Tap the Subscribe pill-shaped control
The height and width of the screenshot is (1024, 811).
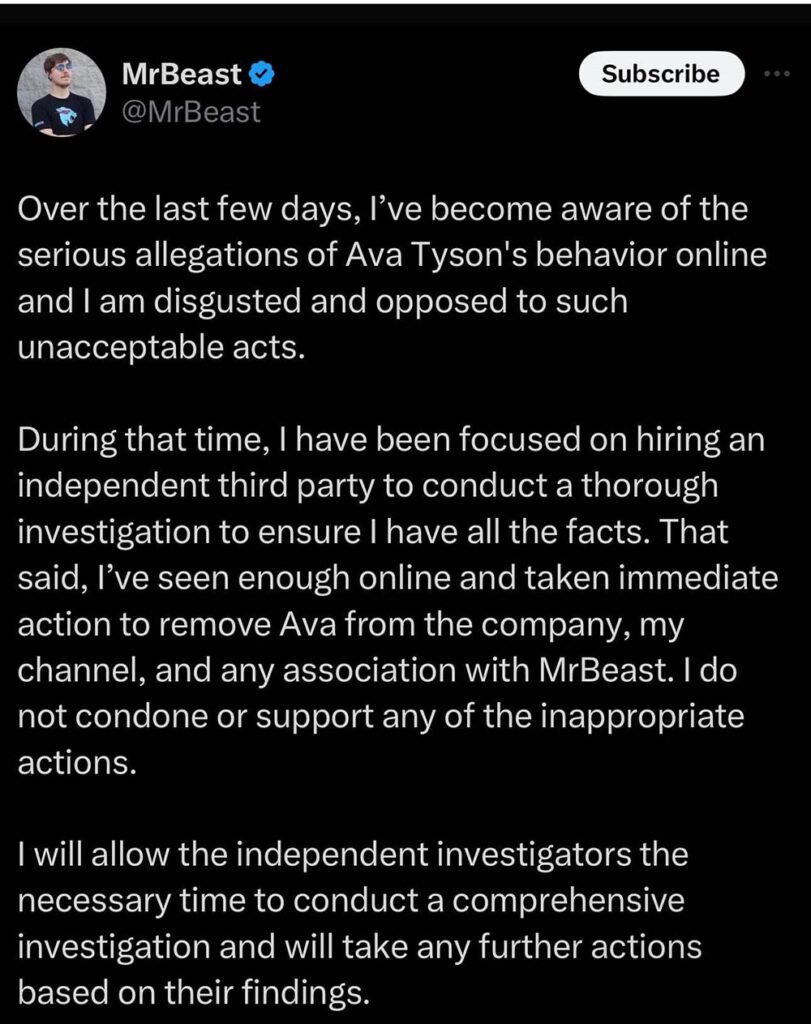(660, 74)
